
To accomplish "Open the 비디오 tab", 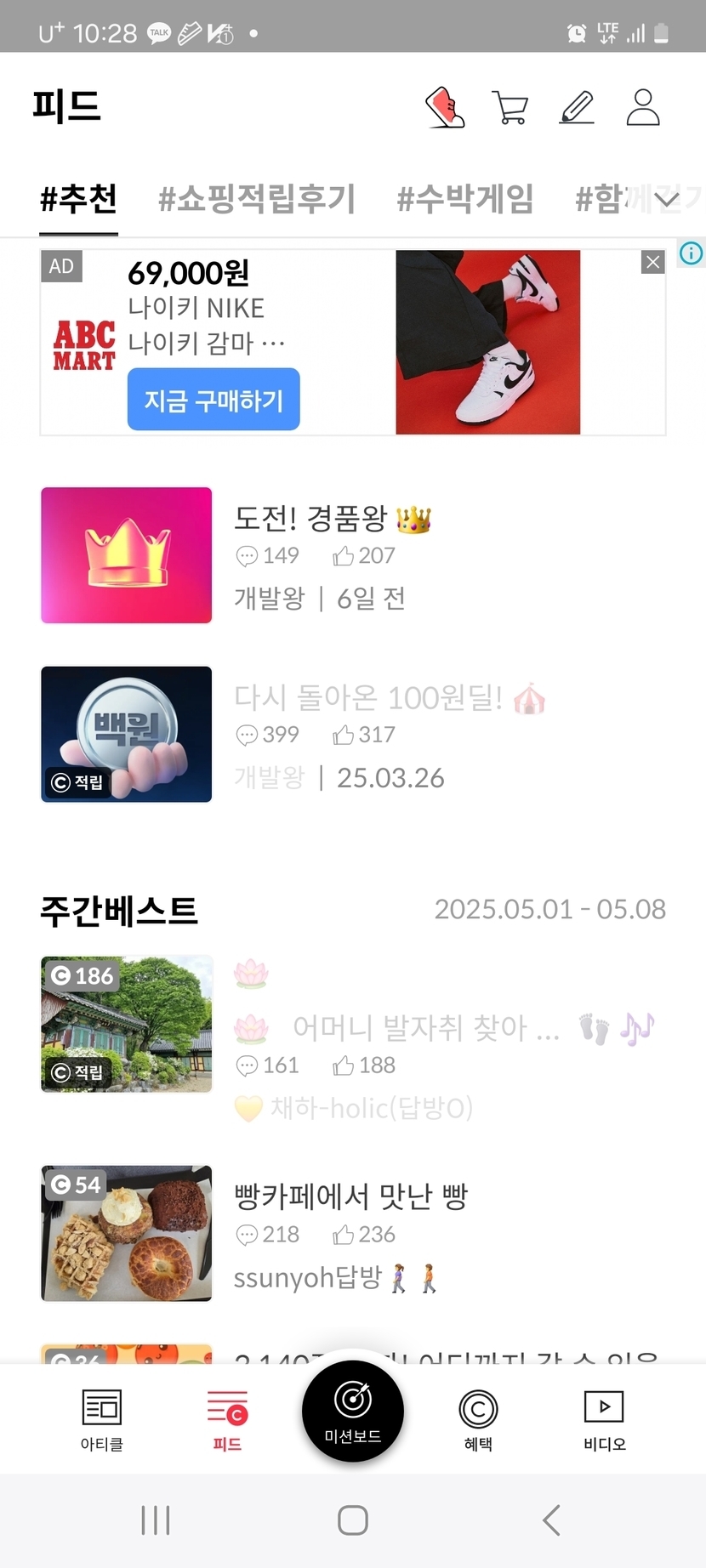I will [604, 1419].
